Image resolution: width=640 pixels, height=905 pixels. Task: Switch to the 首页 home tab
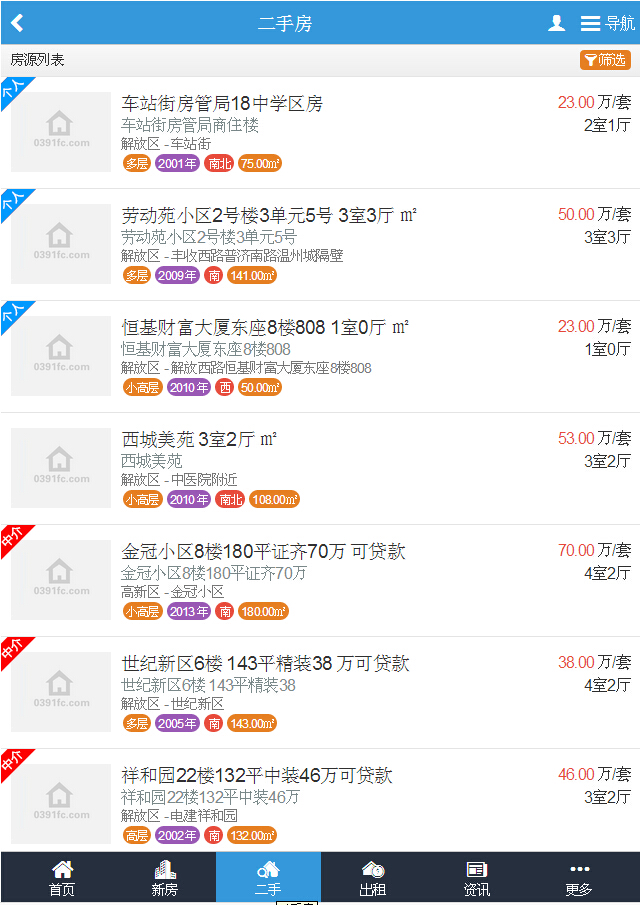coord(62,878)
